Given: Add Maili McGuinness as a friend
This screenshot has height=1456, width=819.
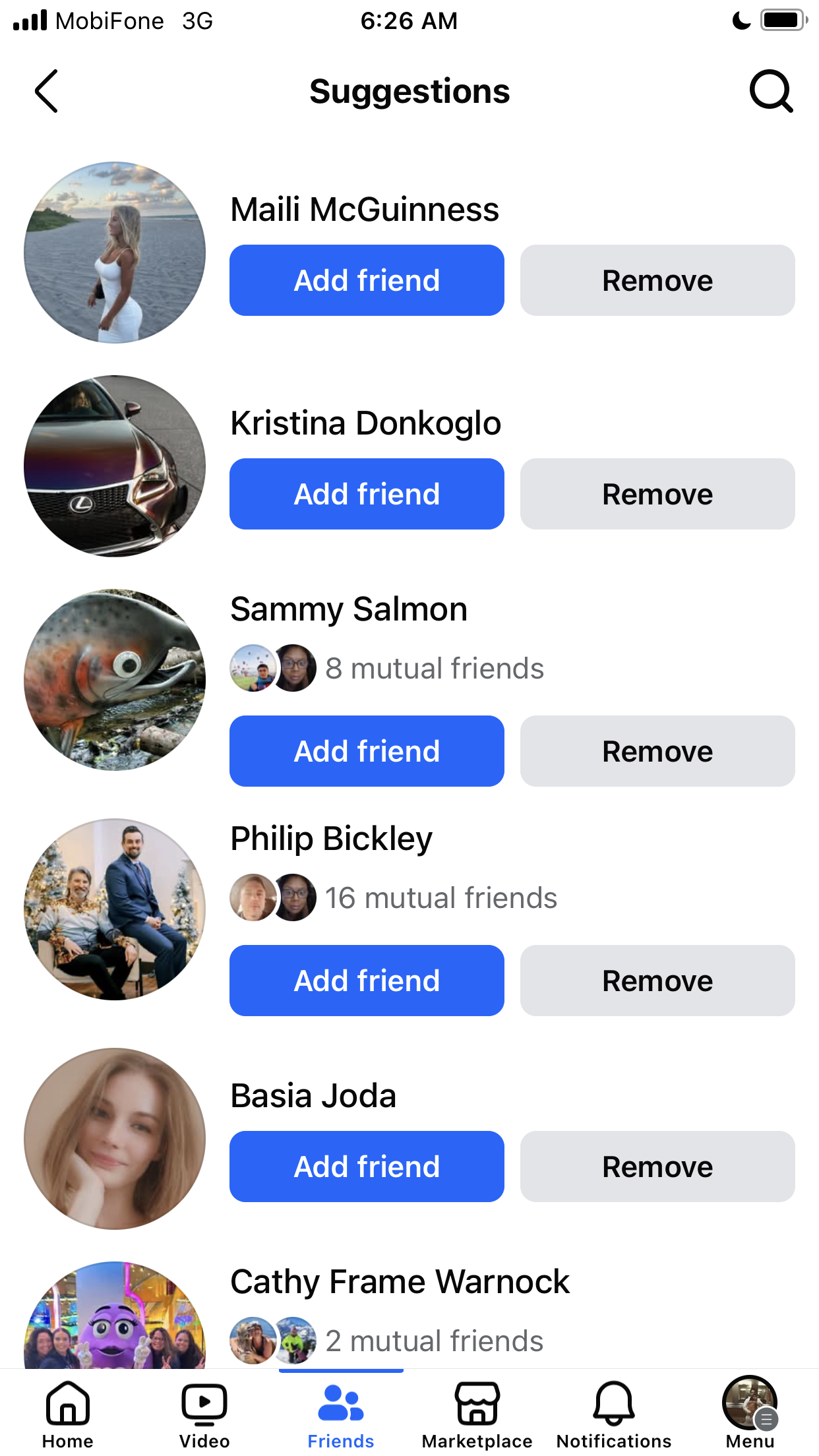Looking at the screenshot, I should point(367,280).
